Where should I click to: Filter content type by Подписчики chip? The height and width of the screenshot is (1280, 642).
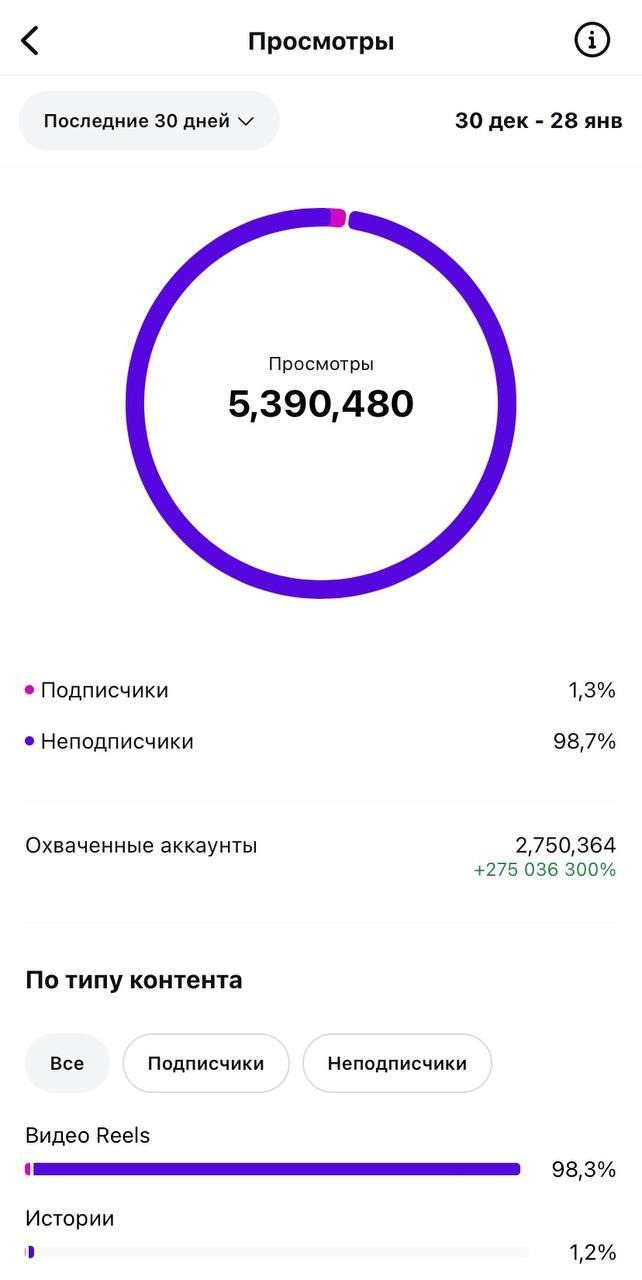click(x=206, y=1063)
